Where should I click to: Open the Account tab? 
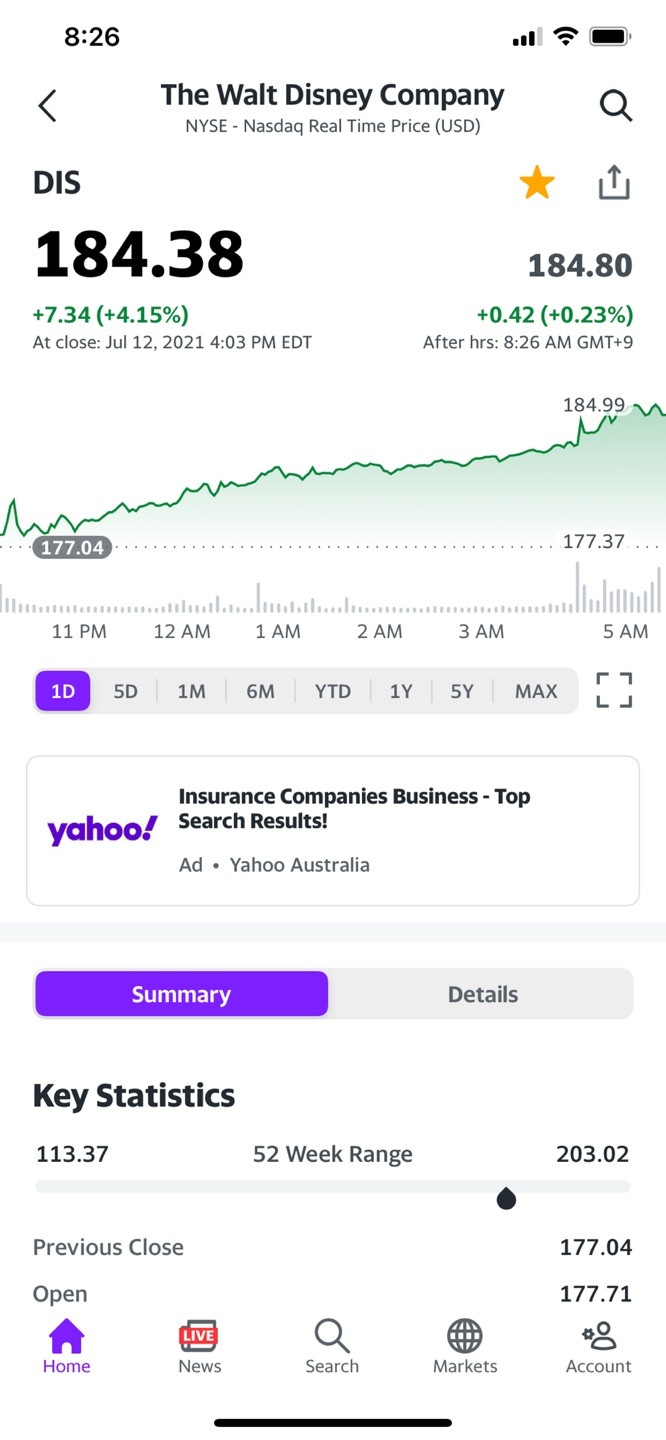coord(598,1347)
